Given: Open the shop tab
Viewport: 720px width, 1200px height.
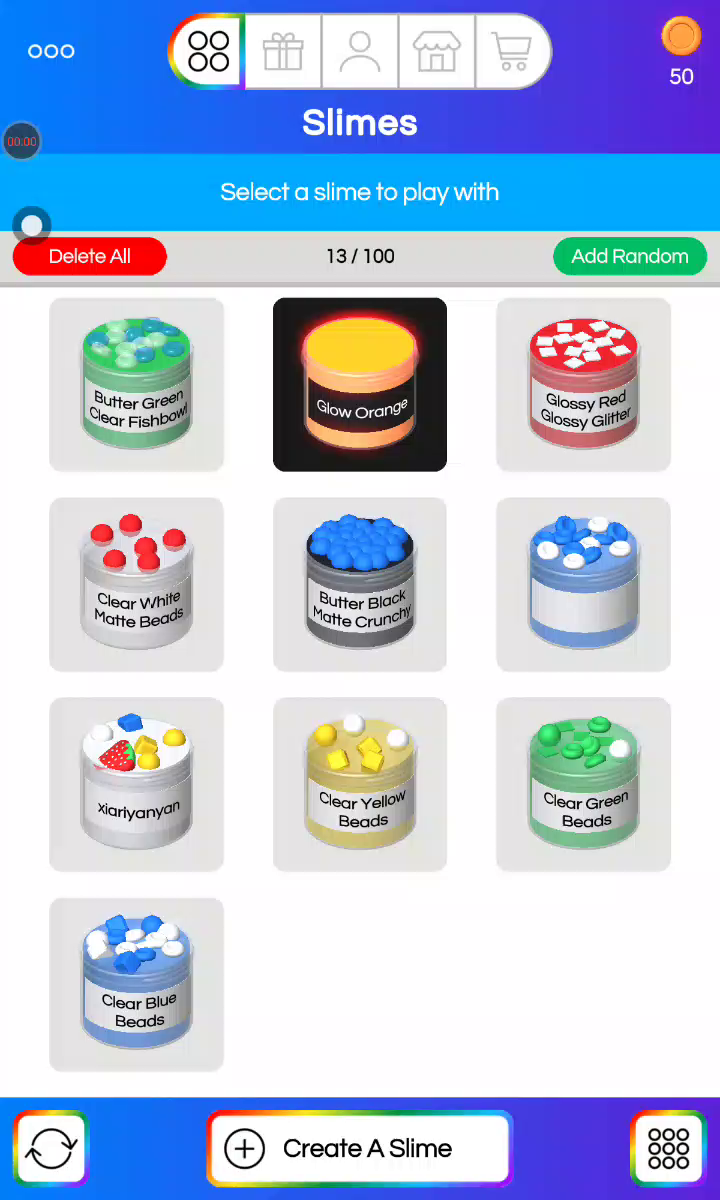Looking at the screenshot, I should point(437,51).
